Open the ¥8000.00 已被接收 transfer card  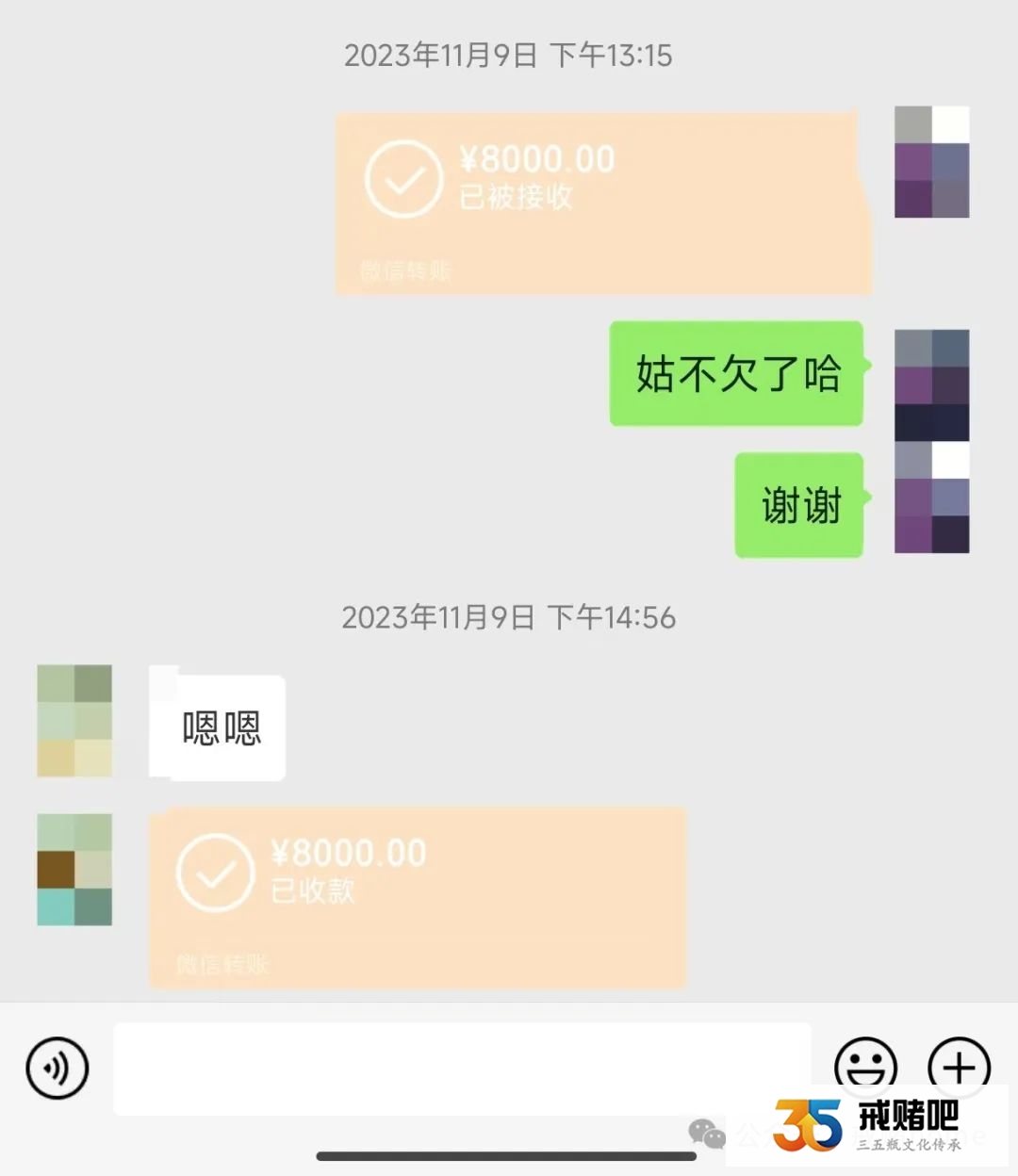603,203
